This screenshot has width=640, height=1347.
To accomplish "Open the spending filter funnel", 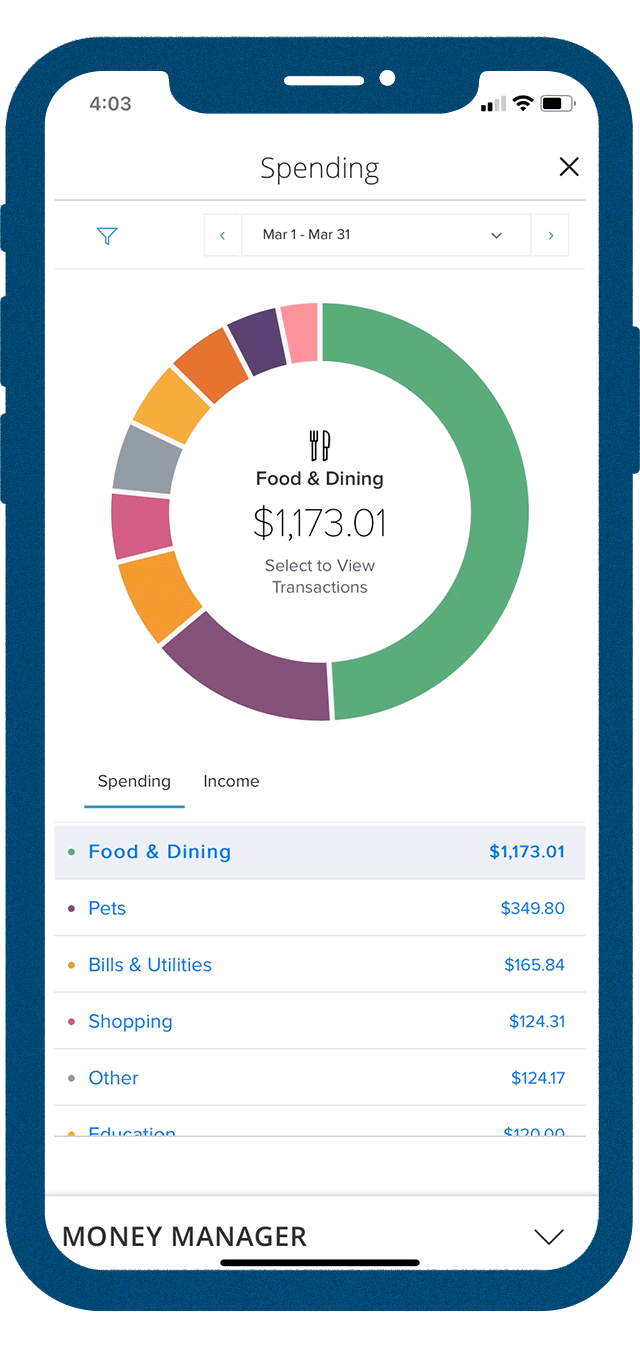I will coord(107,236).
